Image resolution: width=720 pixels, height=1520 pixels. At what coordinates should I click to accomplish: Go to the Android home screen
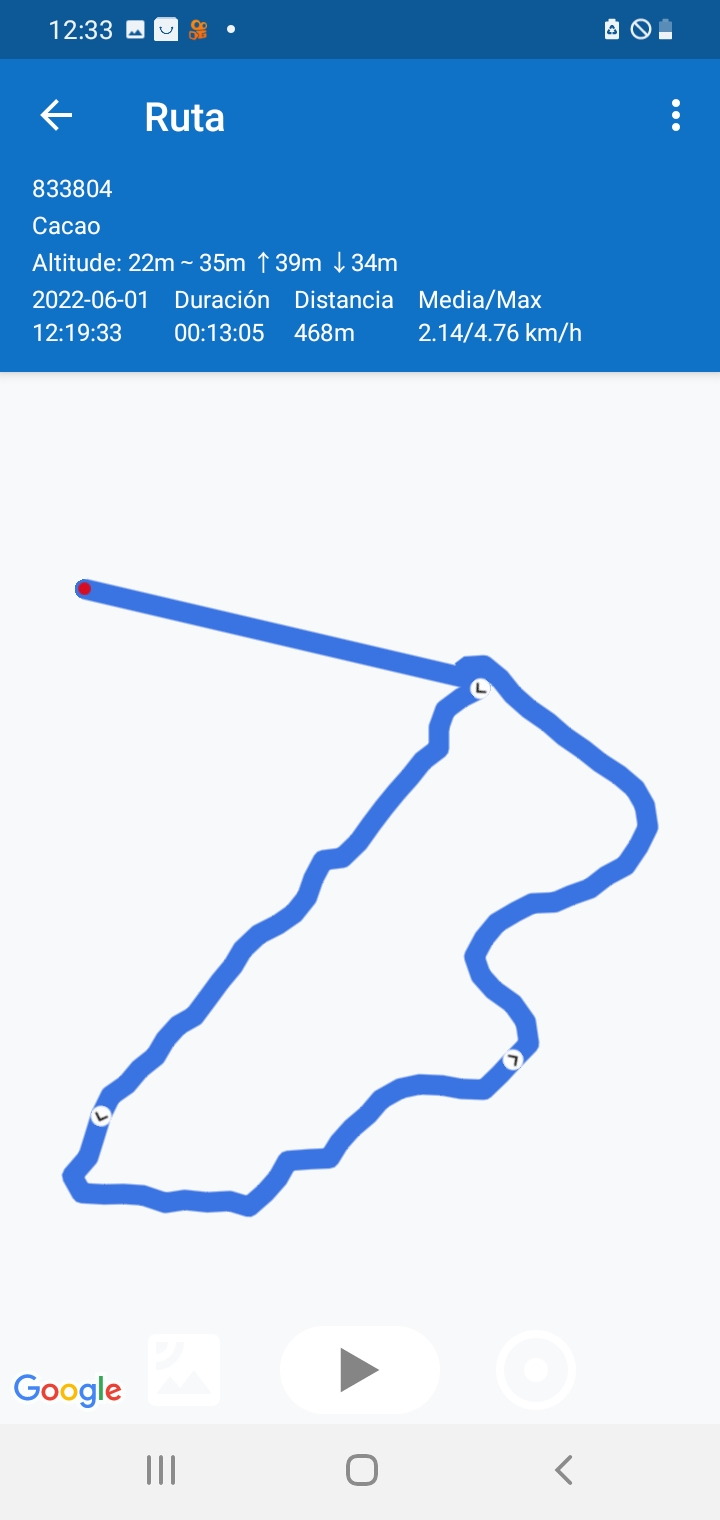(361, 1470)
